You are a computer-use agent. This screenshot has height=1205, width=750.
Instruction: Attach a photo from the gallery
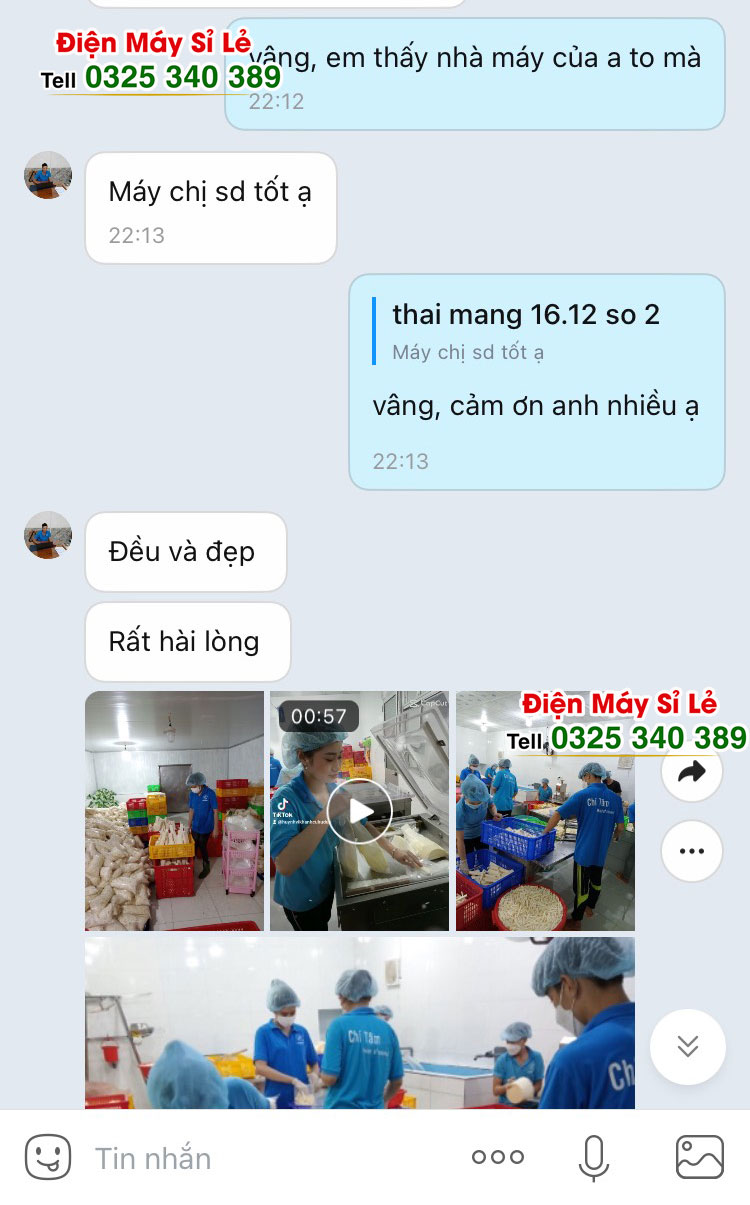[x=699, y=1158]
